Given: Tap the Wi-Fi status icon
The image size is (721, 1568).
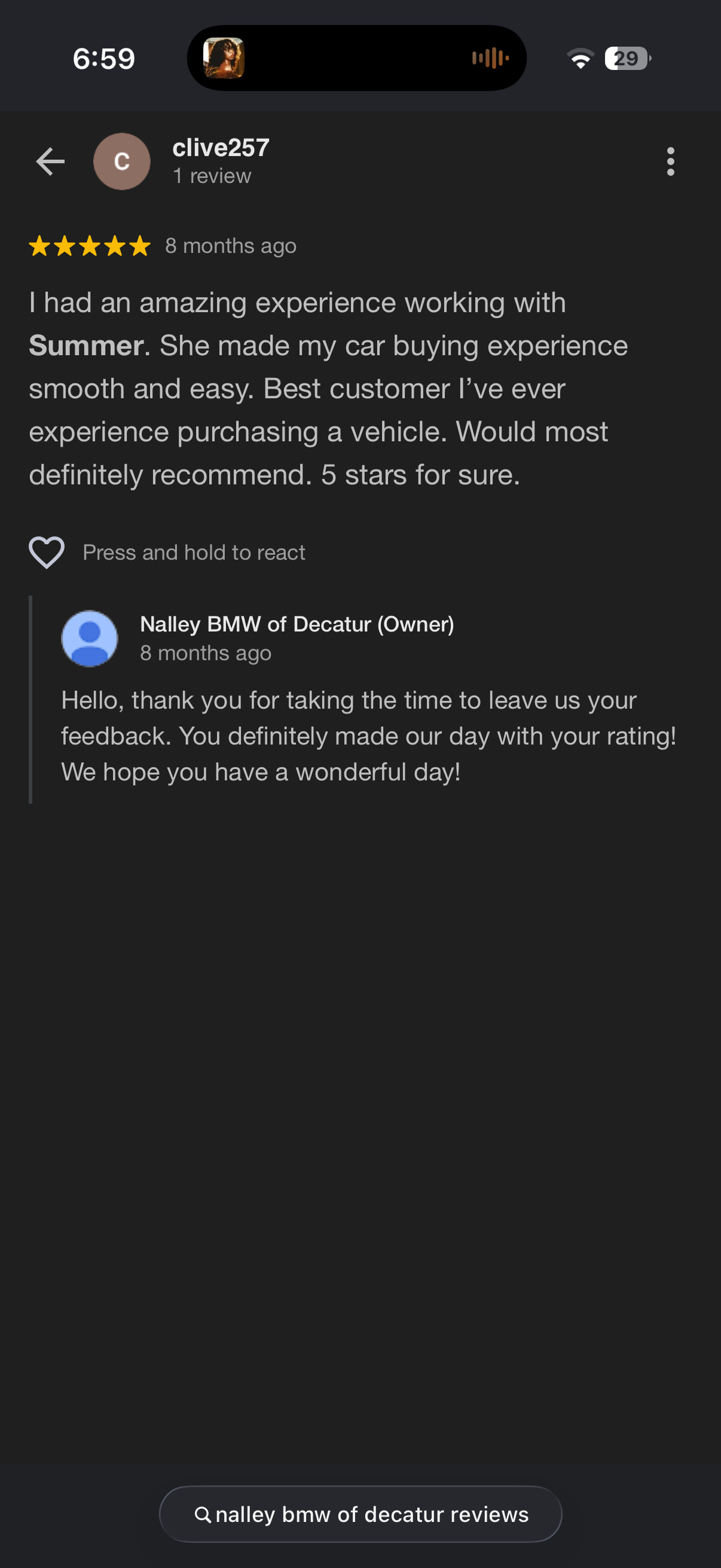Looking at the screenshot, I should pyautogui.click(x=580, y=59).
